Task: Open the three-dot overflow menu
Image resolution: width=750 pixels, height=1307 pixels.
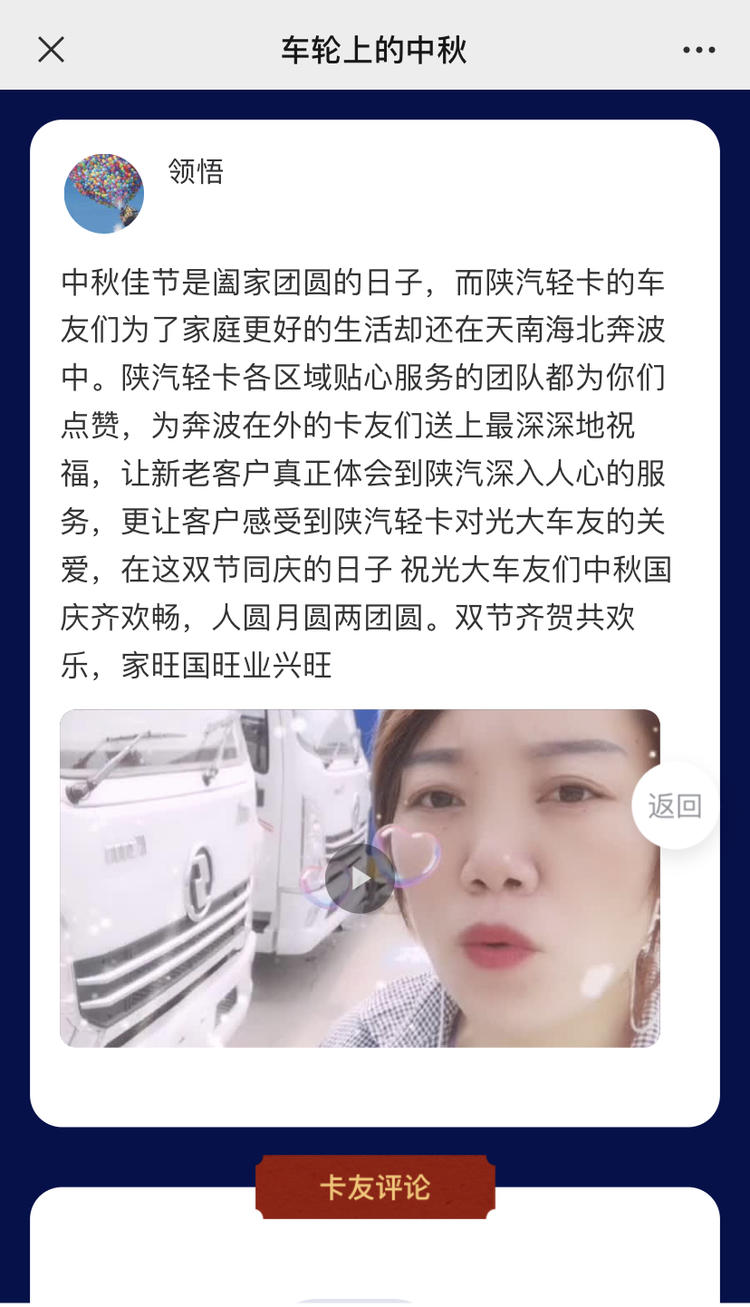Action: pos(699,50)
